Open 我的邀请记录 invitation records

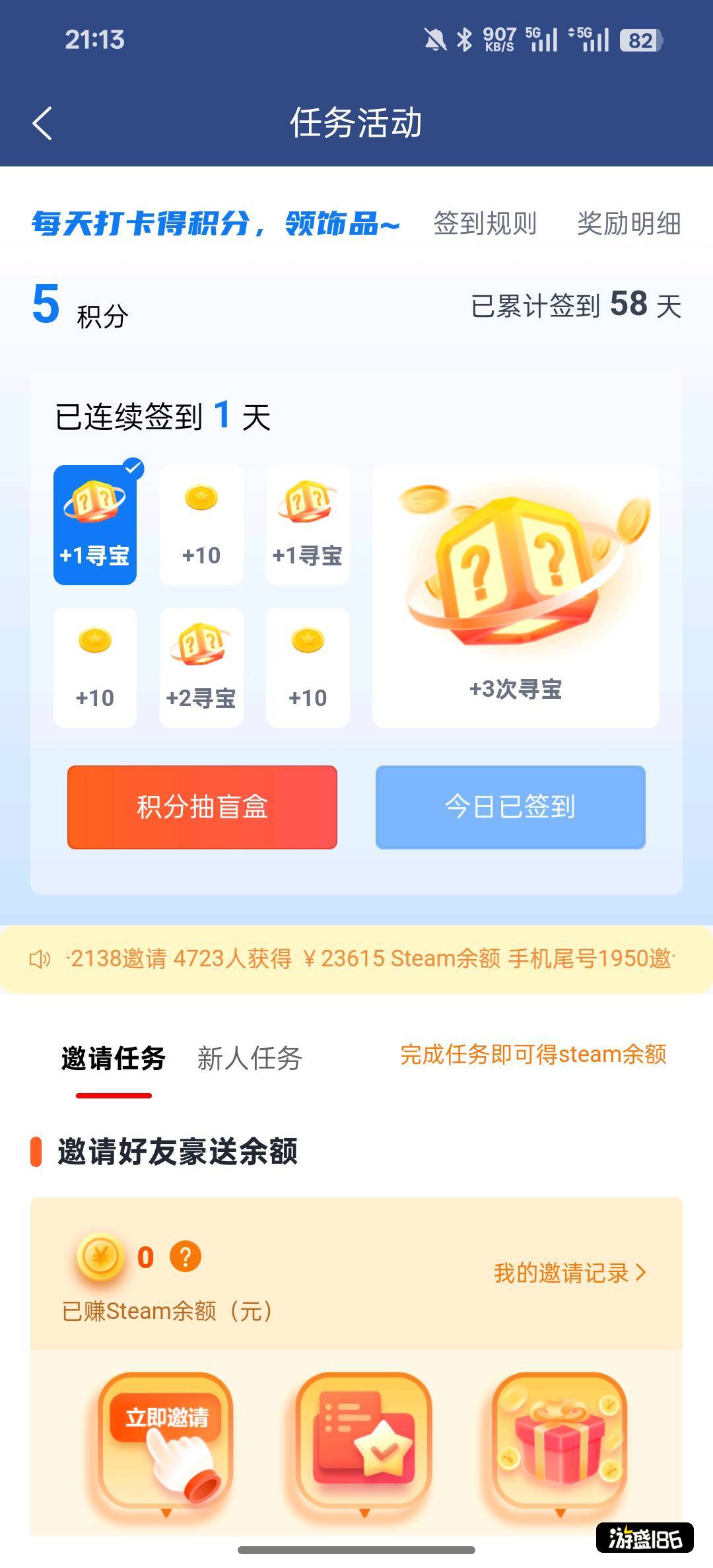[x=569, y=1273]
